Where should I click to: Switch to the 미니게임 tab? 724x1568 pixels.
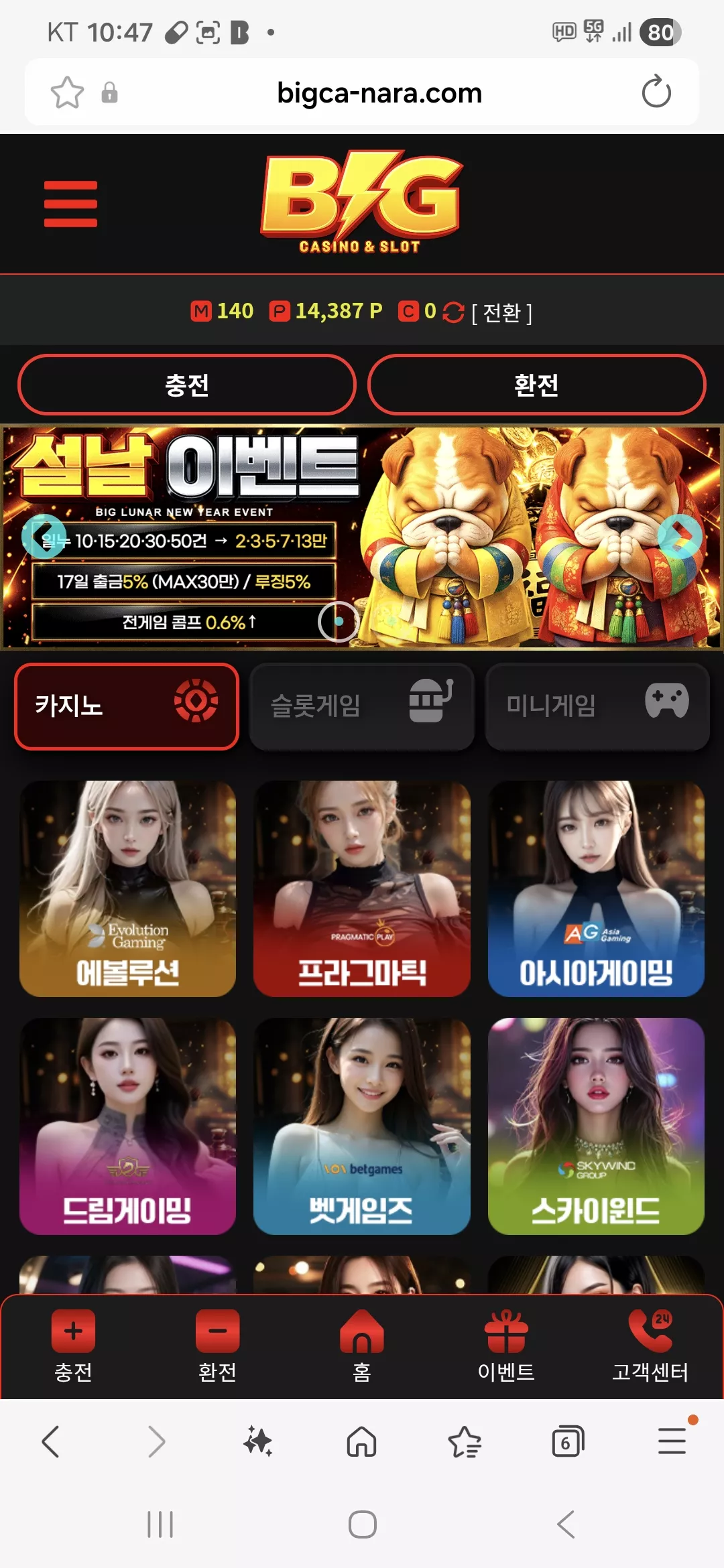coord(597,706)
